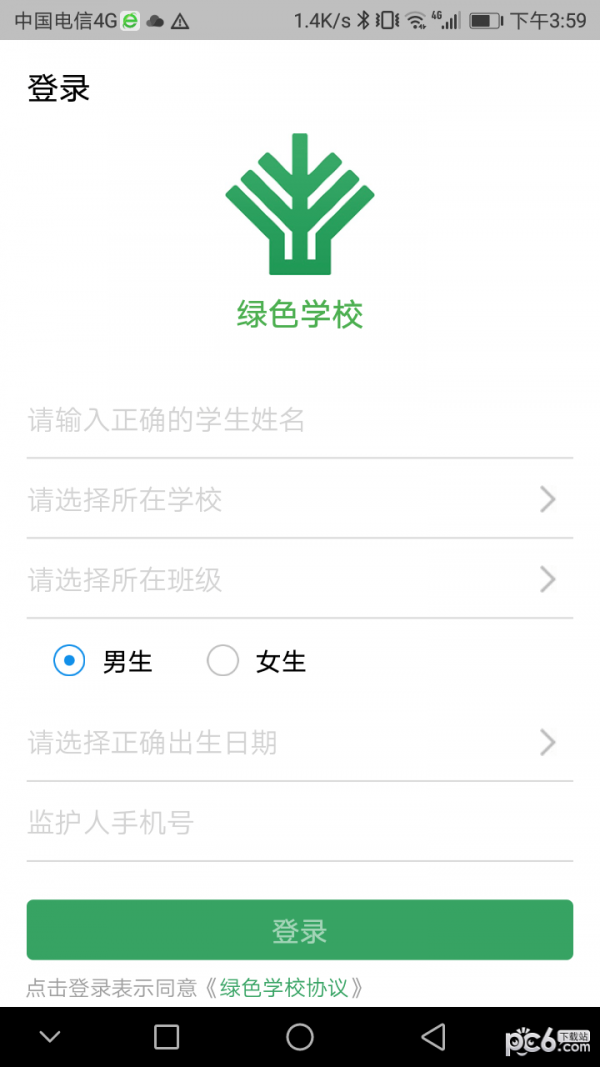Select the 男生 radio button
Image resolution: width=600 pixels, height=1067 pixels.
coord(70,661)
